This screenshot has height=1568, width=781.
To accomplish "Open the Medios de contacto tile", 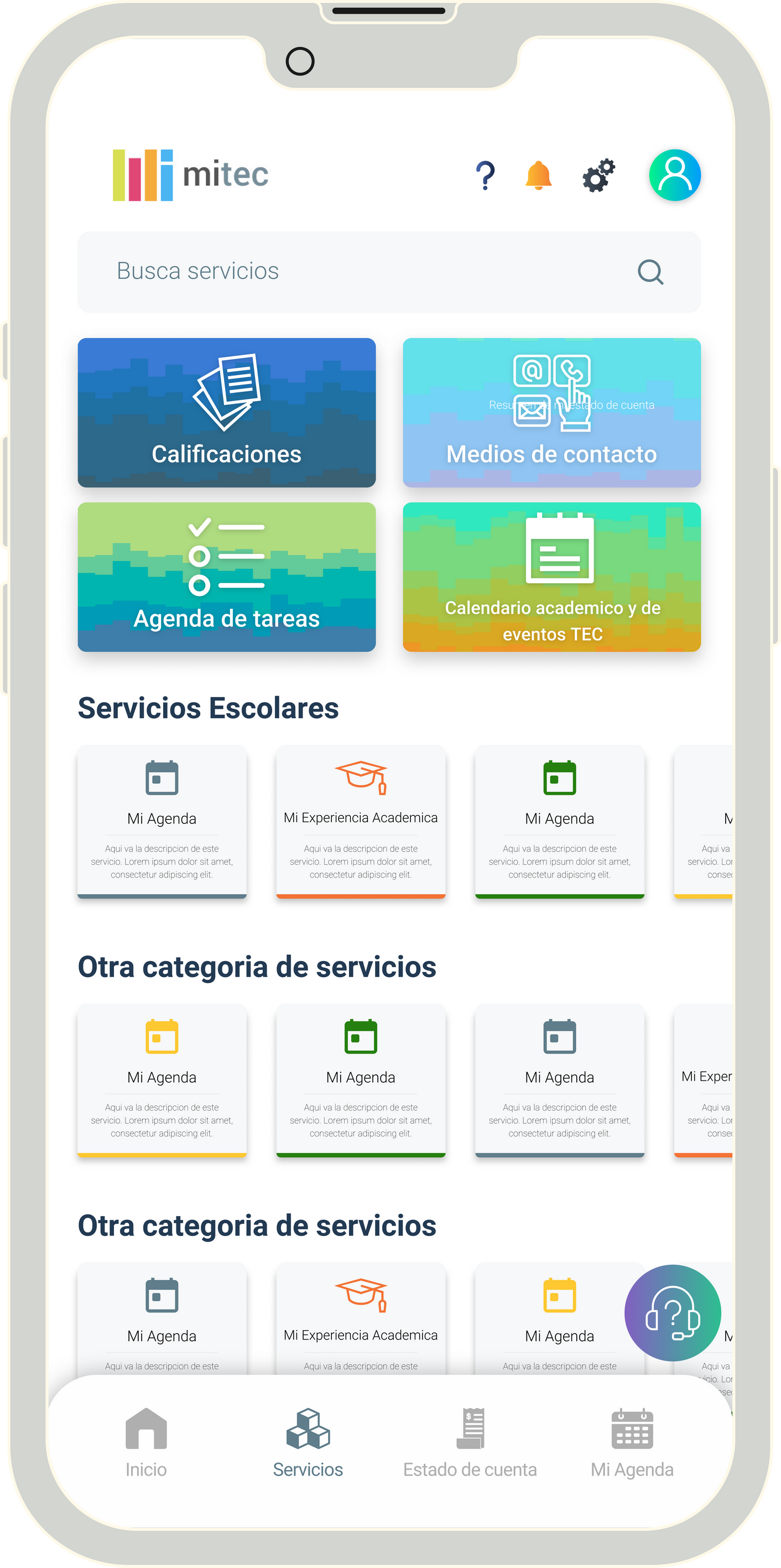I will pos(551,413).
